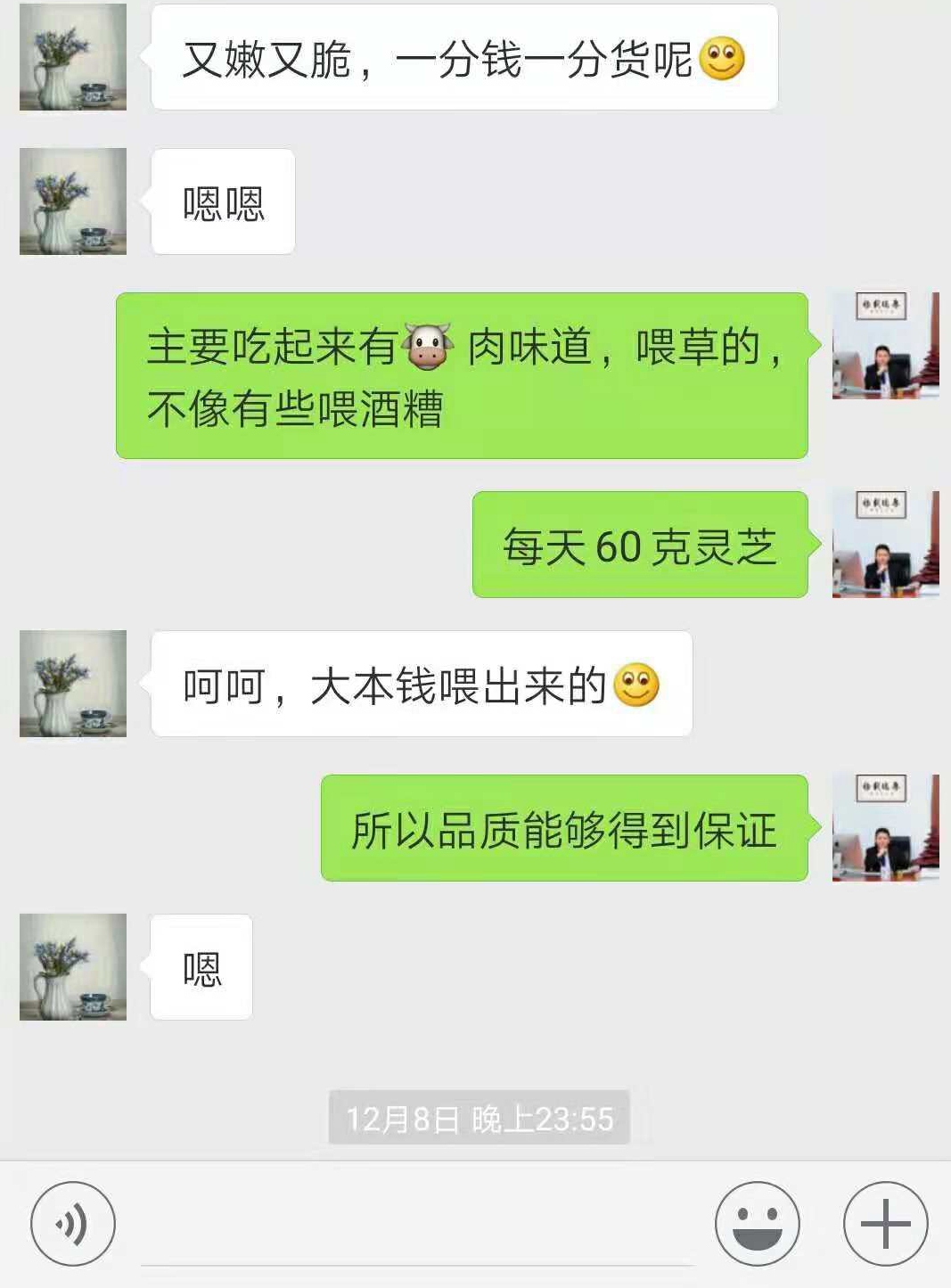Open the emoji picker
The image size is (951, 1288).
[757, 1224]
